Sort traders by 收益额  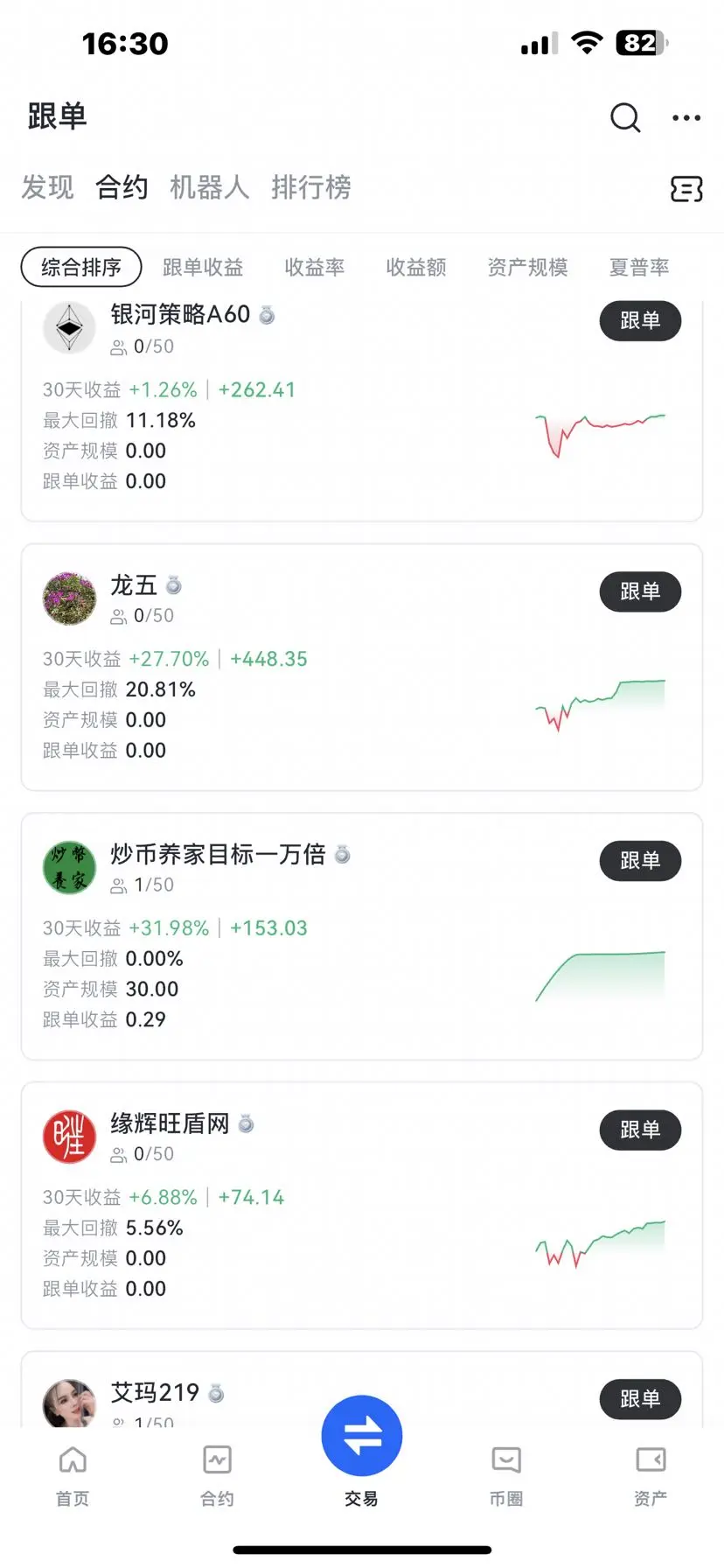point(416,267)
